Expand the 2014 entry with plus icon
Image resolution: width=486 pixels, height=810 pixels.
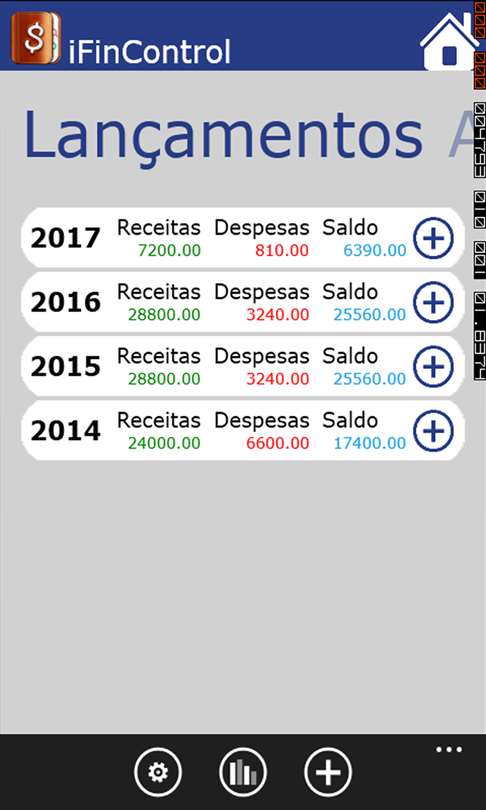pyautogui.click(x=433, y=431)
